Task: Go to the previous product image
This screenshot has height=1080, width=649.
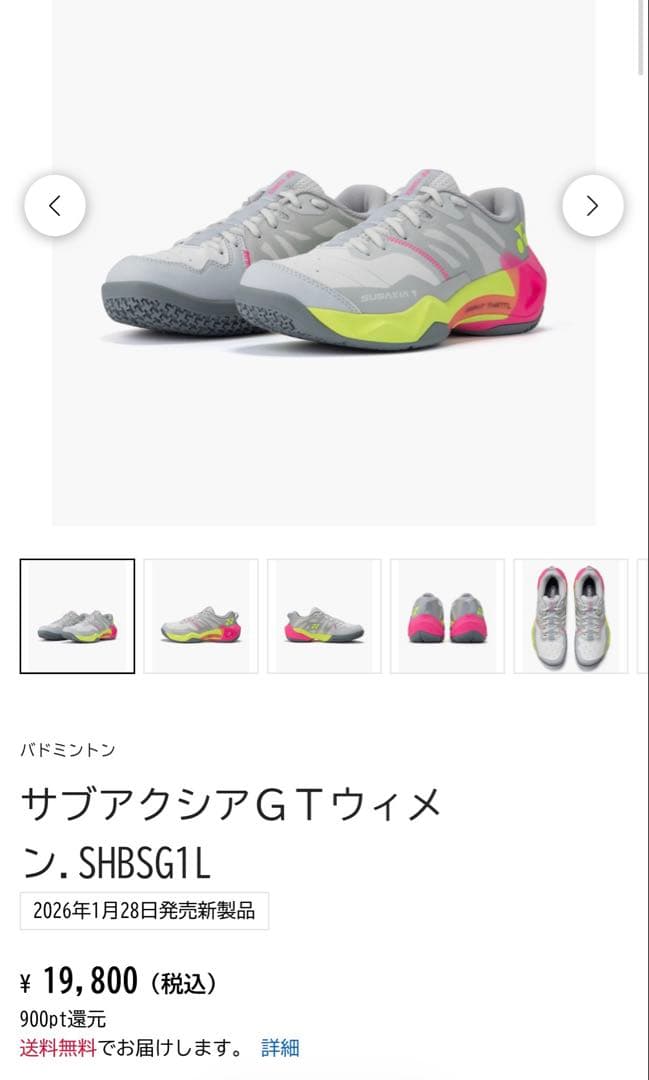Action: pos(55,206)
